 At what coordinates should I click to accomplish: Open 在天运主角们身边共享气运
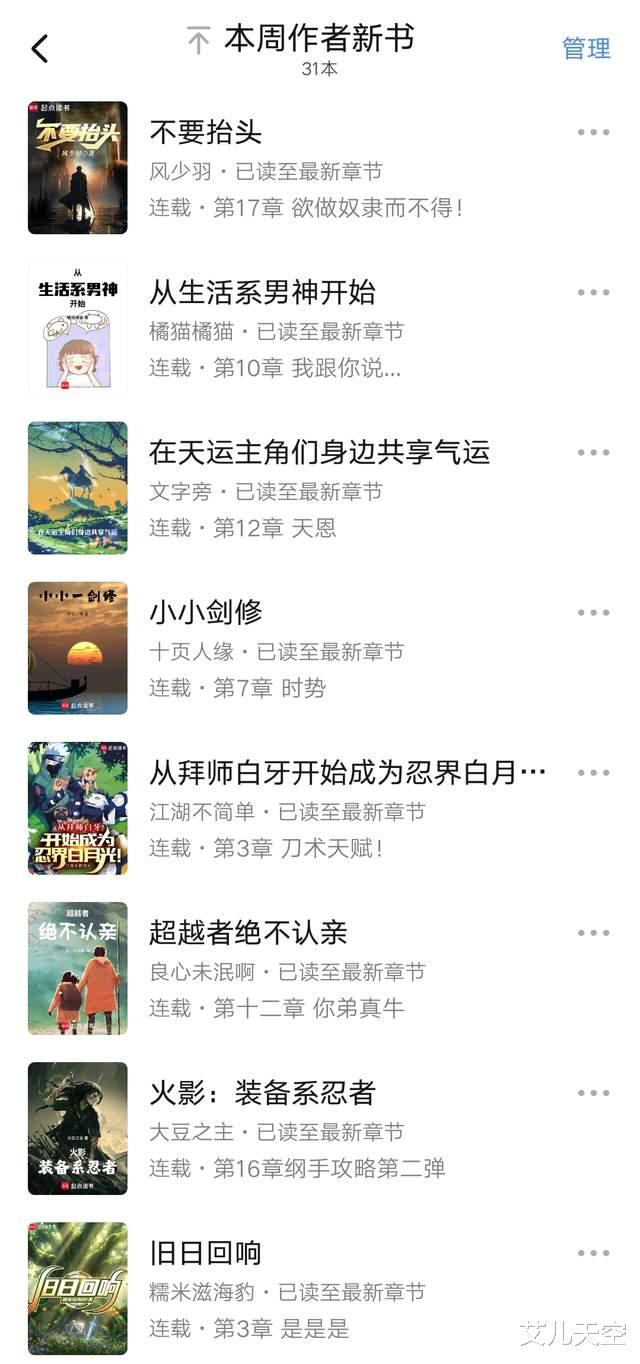319,452
